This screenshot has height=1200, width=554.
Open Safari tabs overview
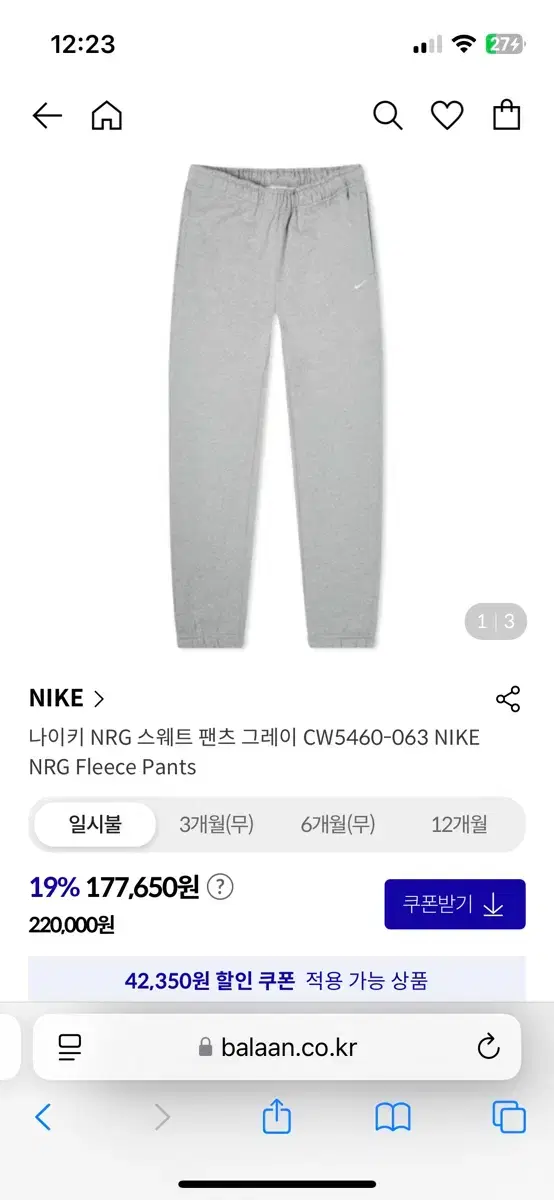(x=509, y=1117)
